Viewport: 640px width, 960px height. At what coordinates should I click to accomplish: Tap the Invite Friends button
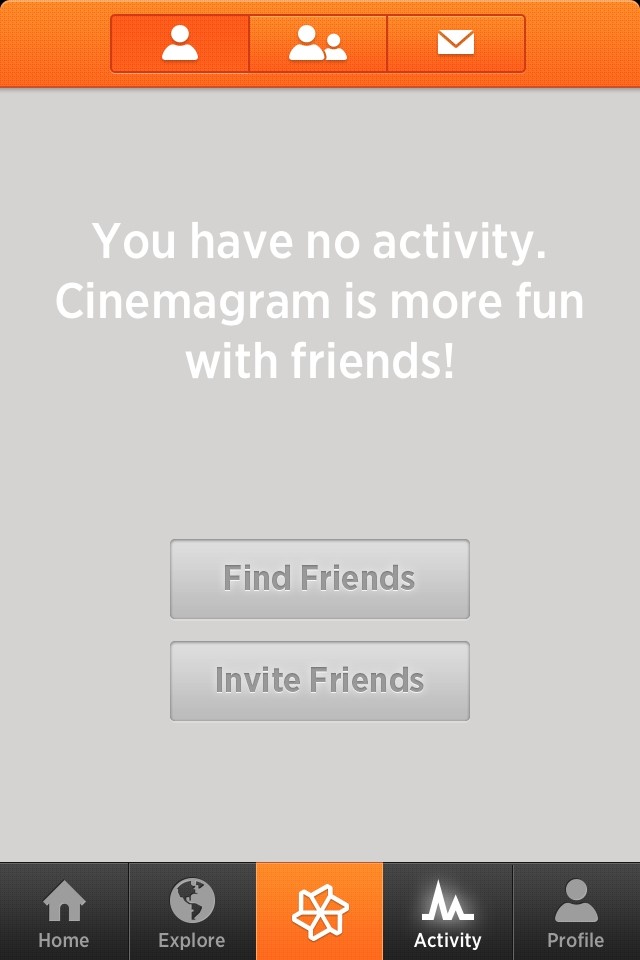coord(320,681)
